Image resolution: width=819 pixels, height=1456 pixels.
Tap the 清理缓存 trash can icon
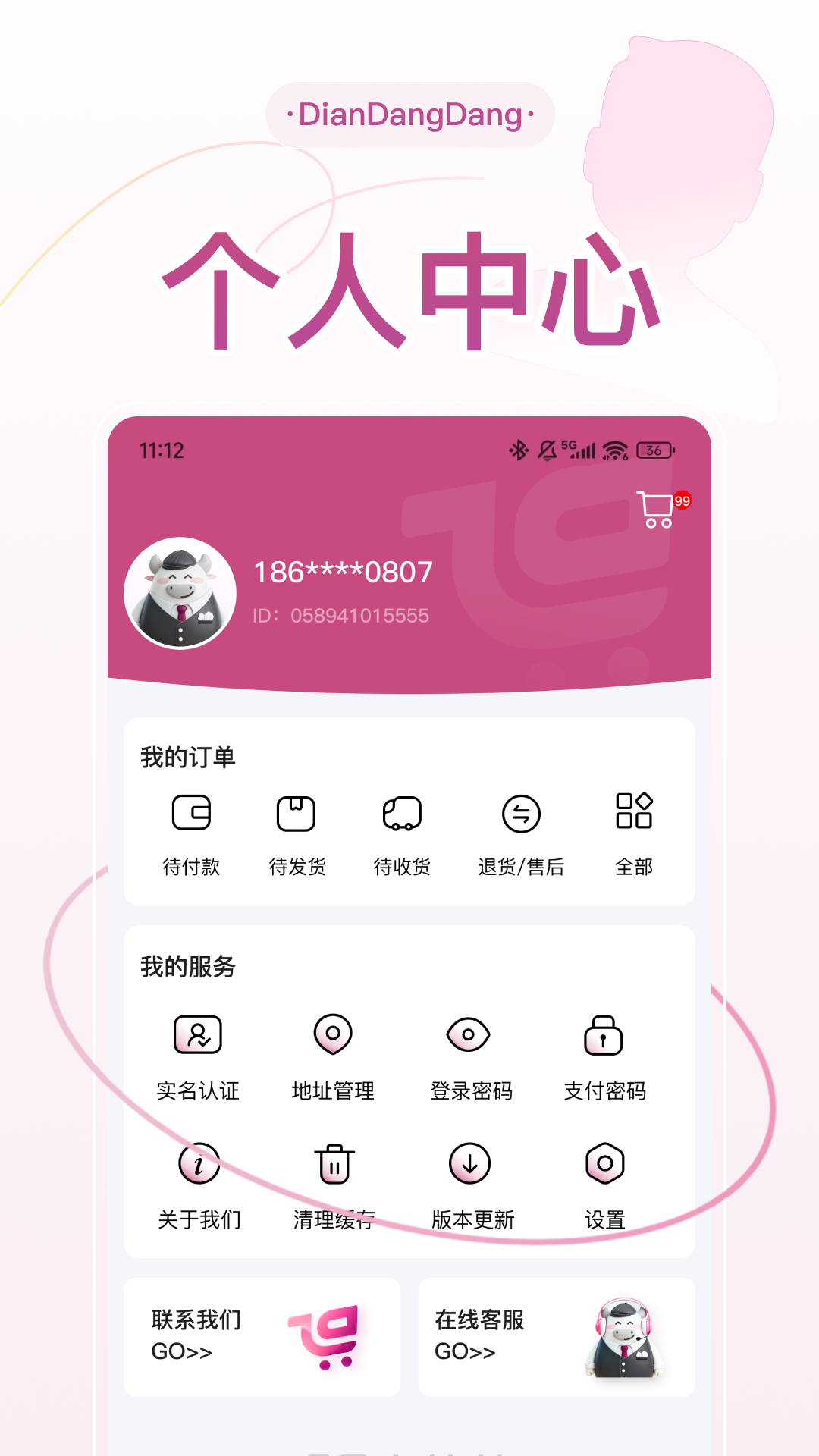(334, 1164)
